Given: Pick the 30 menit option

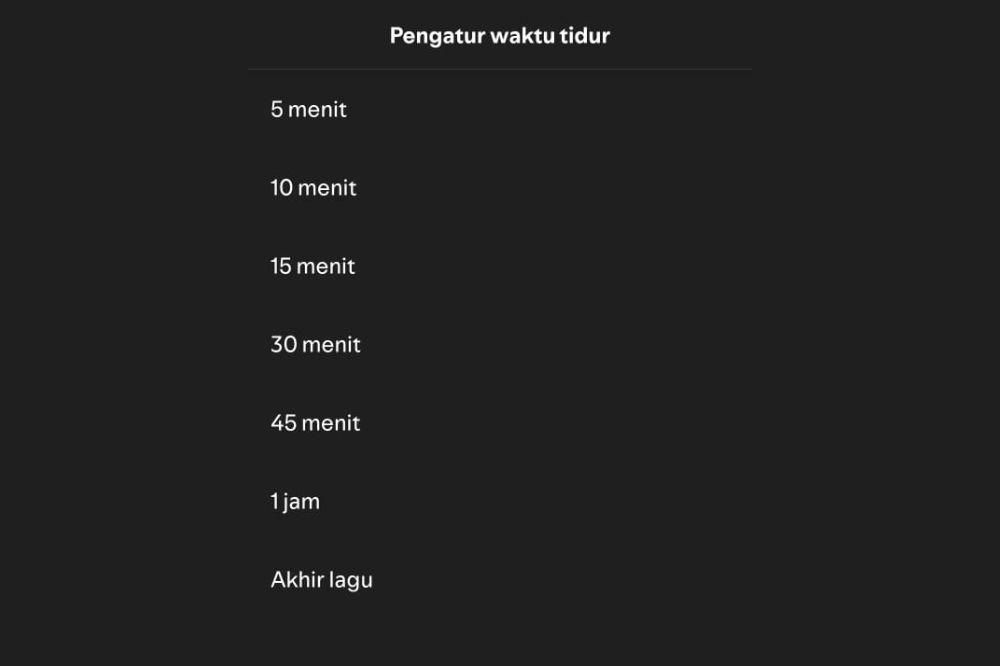Looking at the screenshot, I should point(315,345).
